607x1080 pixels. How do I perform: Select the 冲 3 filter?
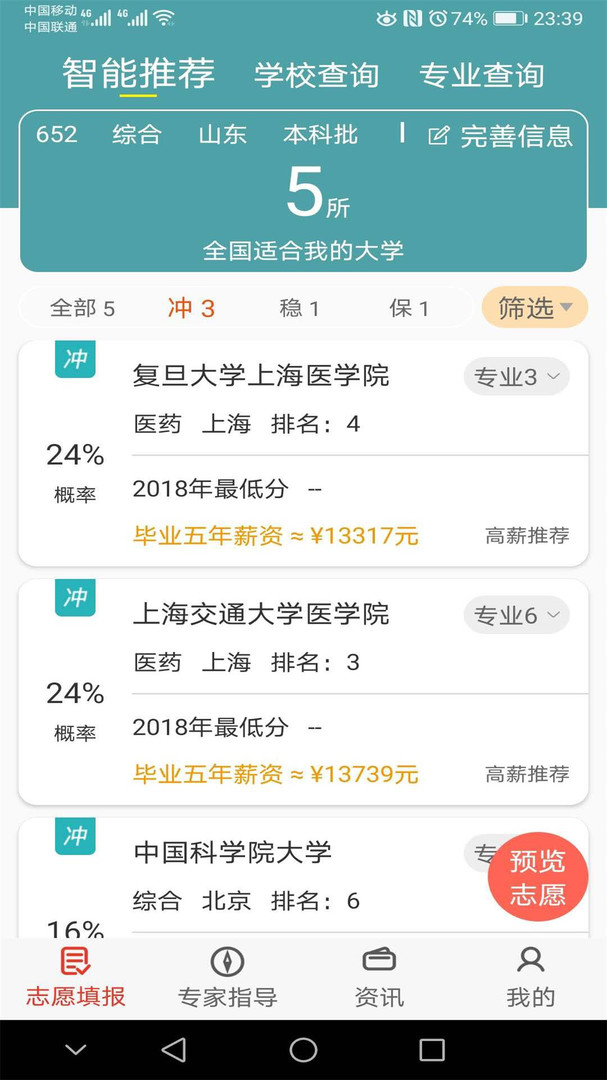(x=191, y=308)
